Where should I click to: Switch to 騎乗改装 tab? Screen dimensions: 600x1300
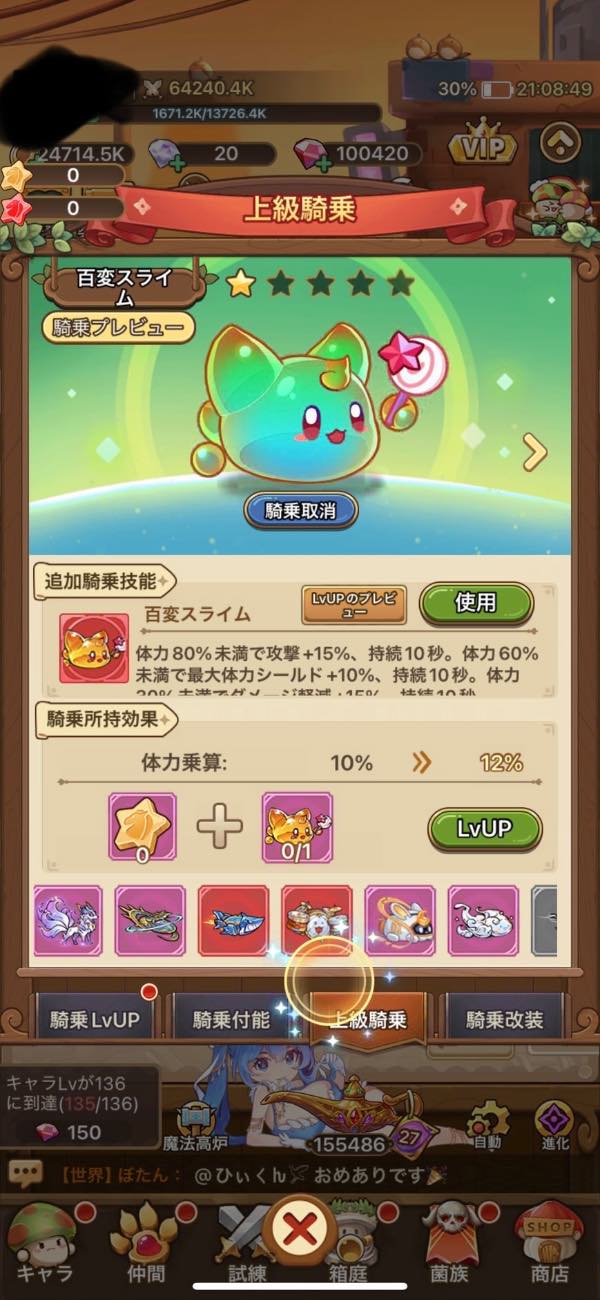point(504,1020)
